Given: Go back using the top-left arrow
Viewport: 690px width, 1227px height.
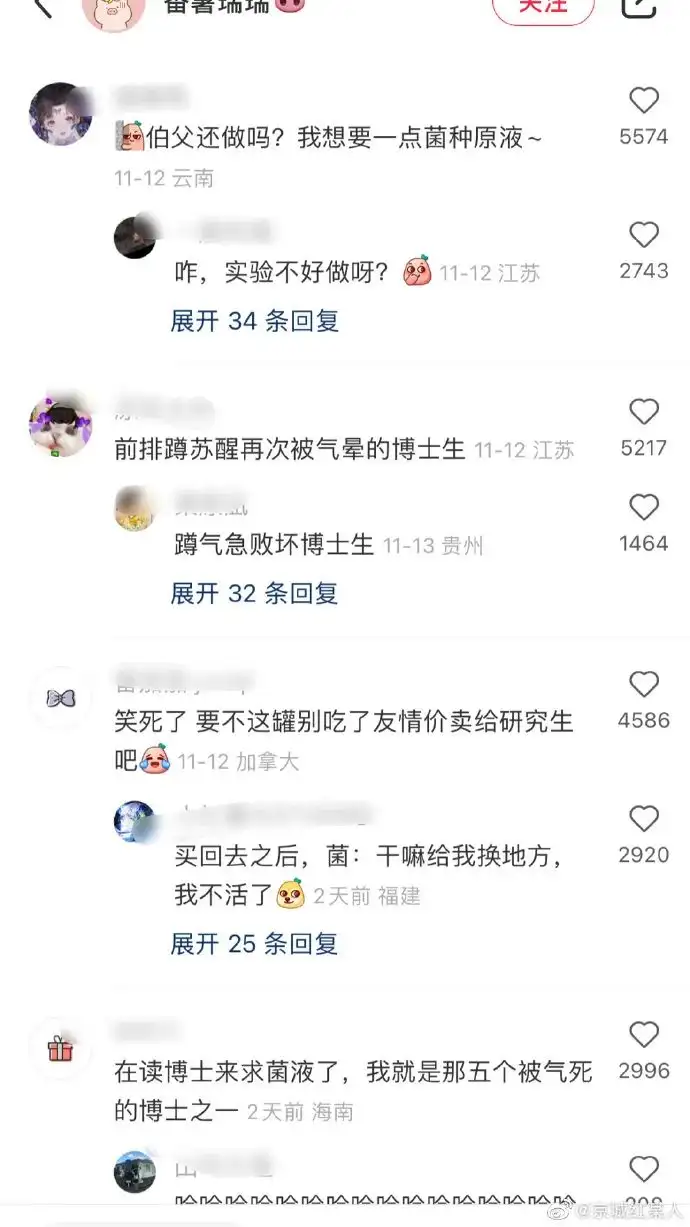Looking at the screenshot, I should tap(42, 6).
